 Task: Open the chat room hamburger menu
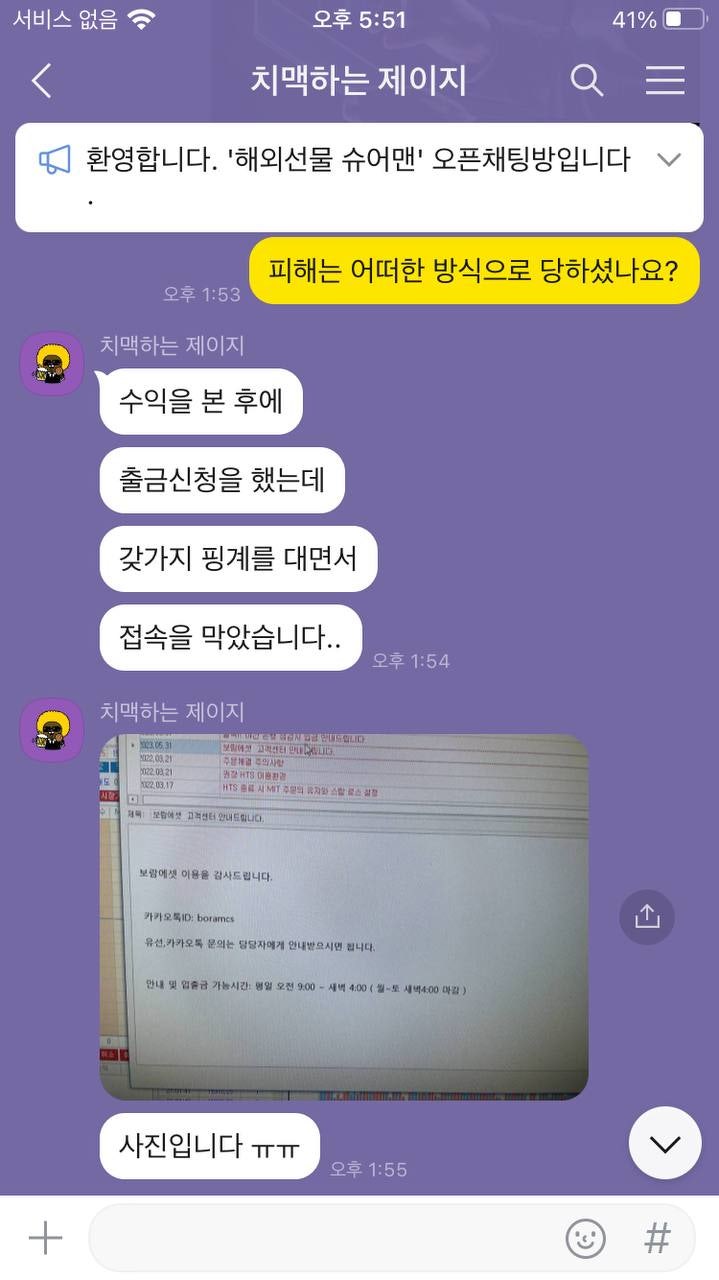click(665, 81)
